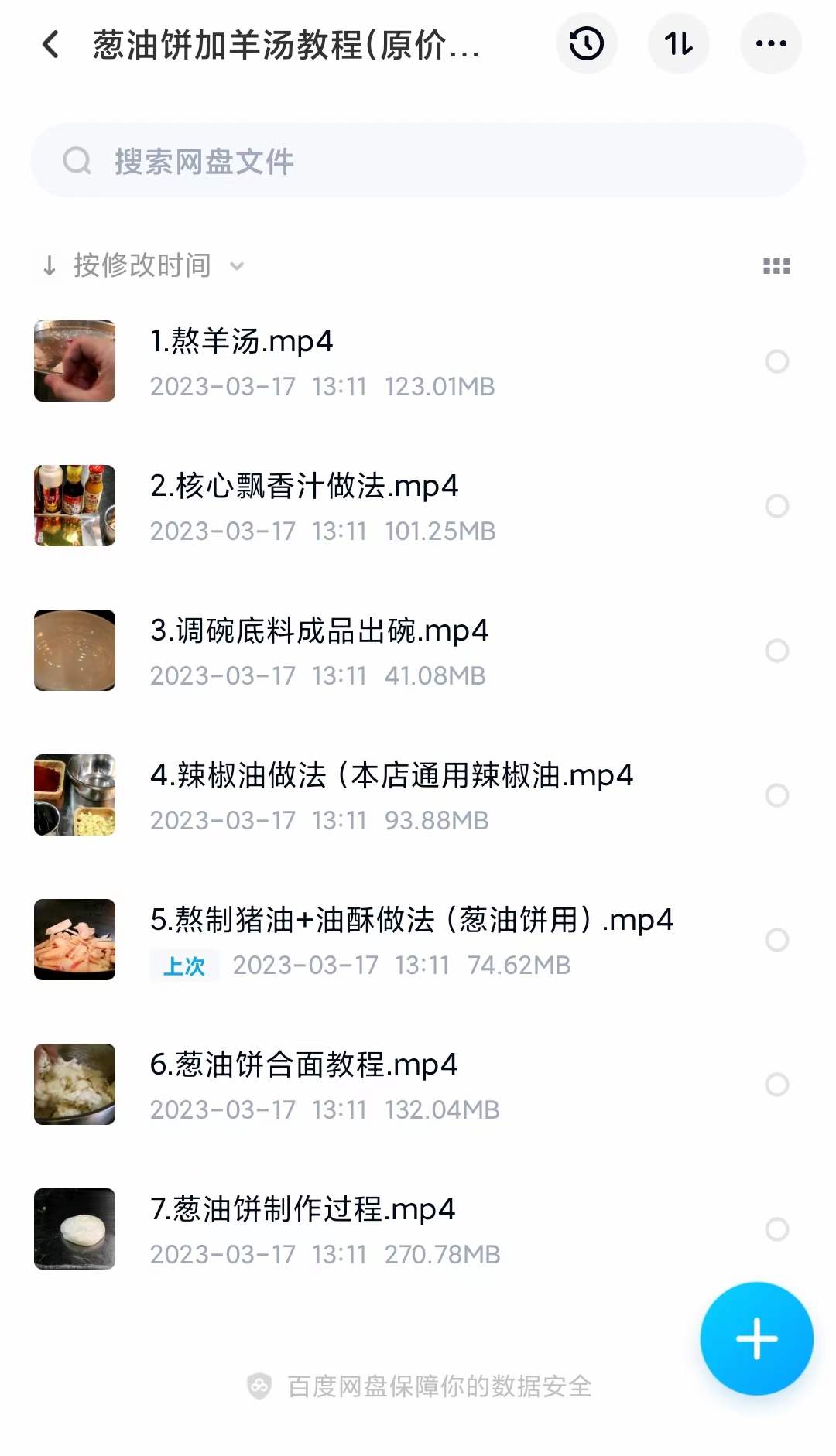Tap the 搜索网盘文件 search field
This screenshot has width=836, height=1456.
pyautogui.click(x=310, y=160)
